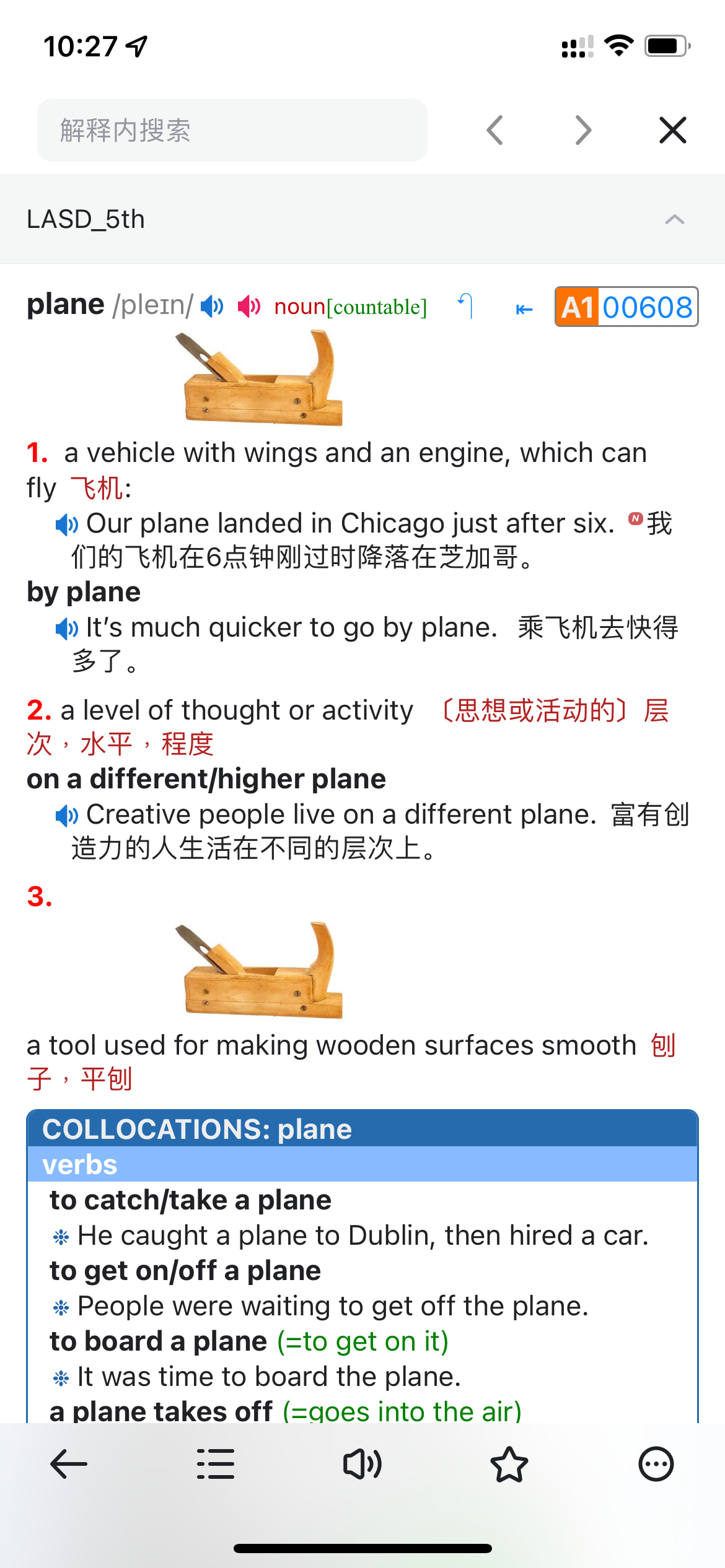Close the in-definition search bar
The image size is (725, 1568).
(x=673, y=130)
